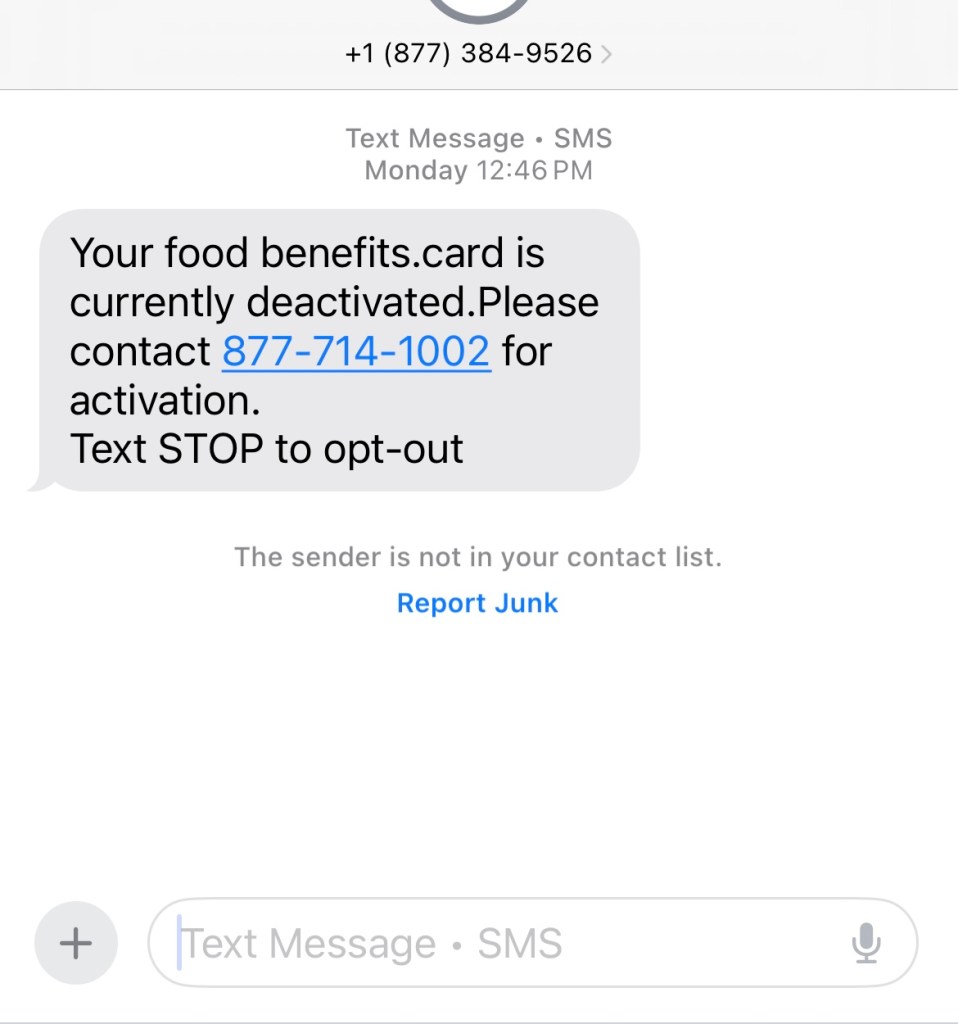Screen dimensions: 958x1024
Task: Focus the Text Message SMS field
Action: [500, 943]
